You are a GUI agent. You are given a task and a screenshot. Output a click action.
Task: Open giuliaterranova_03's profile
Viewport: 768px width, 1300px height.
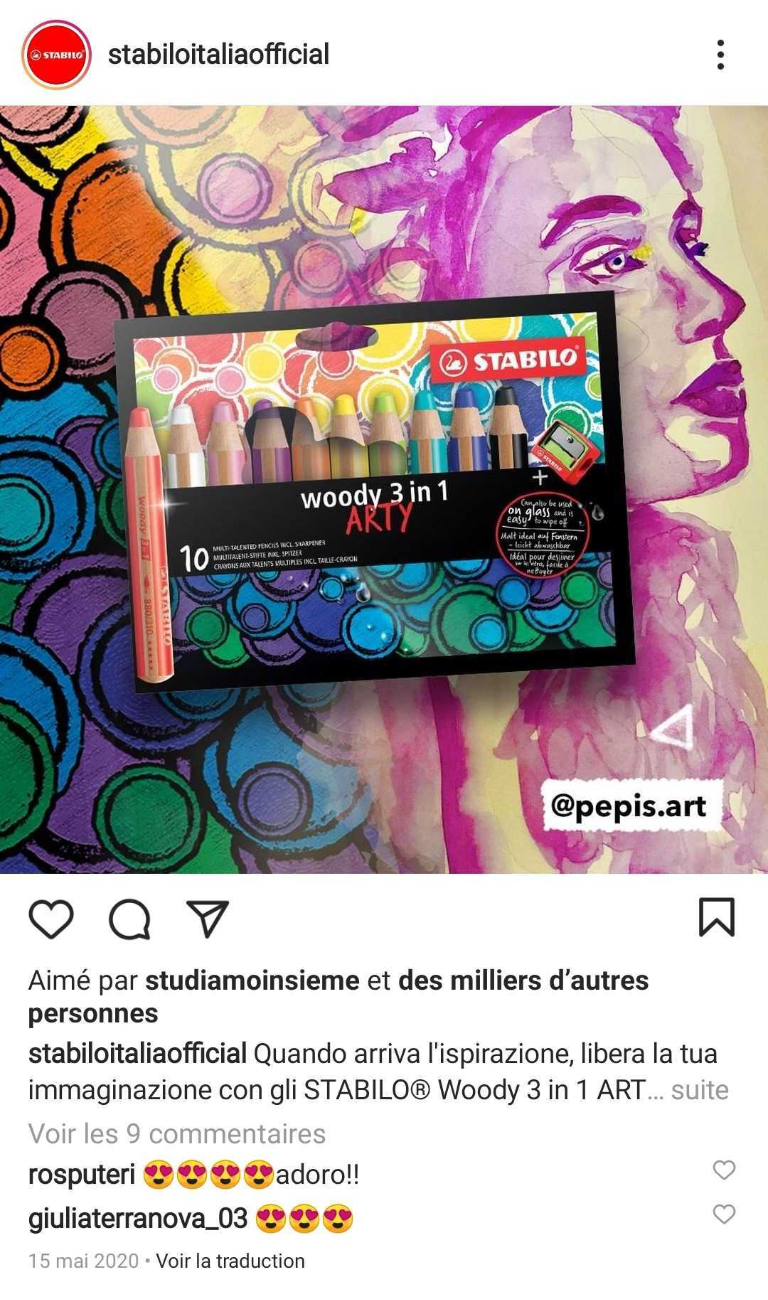click(x=137, y=1219)
